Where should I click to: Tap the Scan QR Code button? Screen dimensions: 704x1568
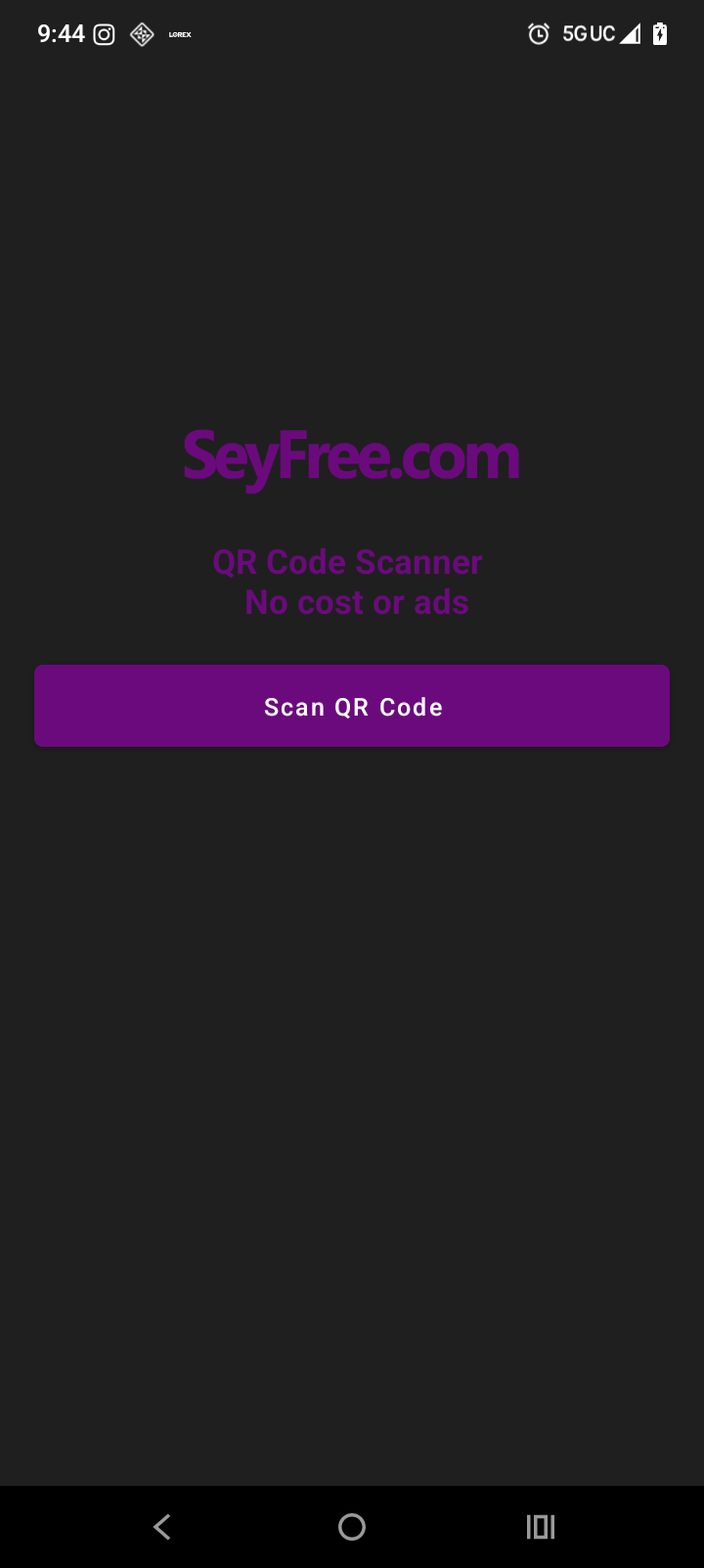click(352, 706)
